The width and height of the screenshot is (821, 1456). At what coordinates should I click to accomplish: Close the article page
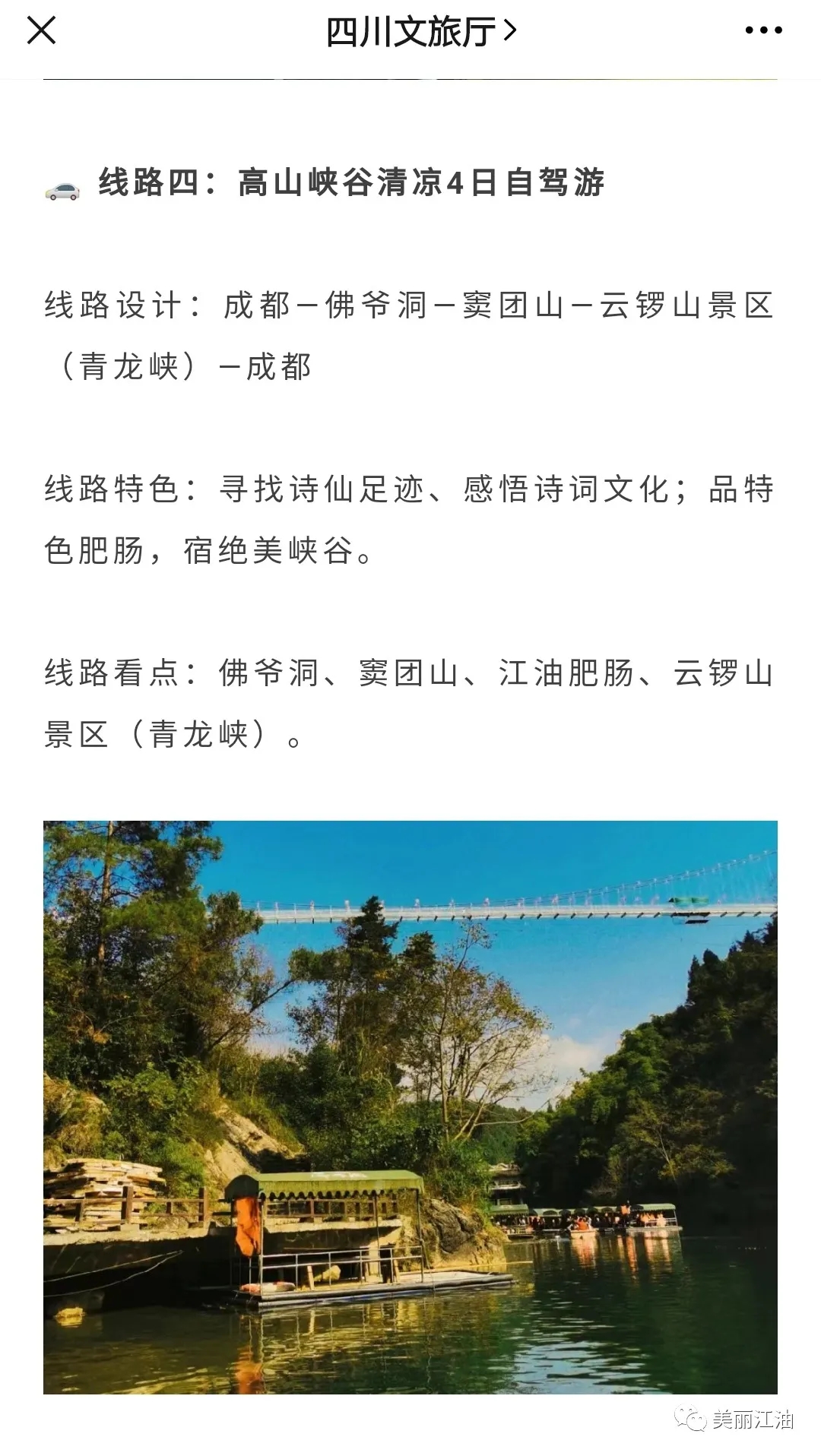pos(41,31)
